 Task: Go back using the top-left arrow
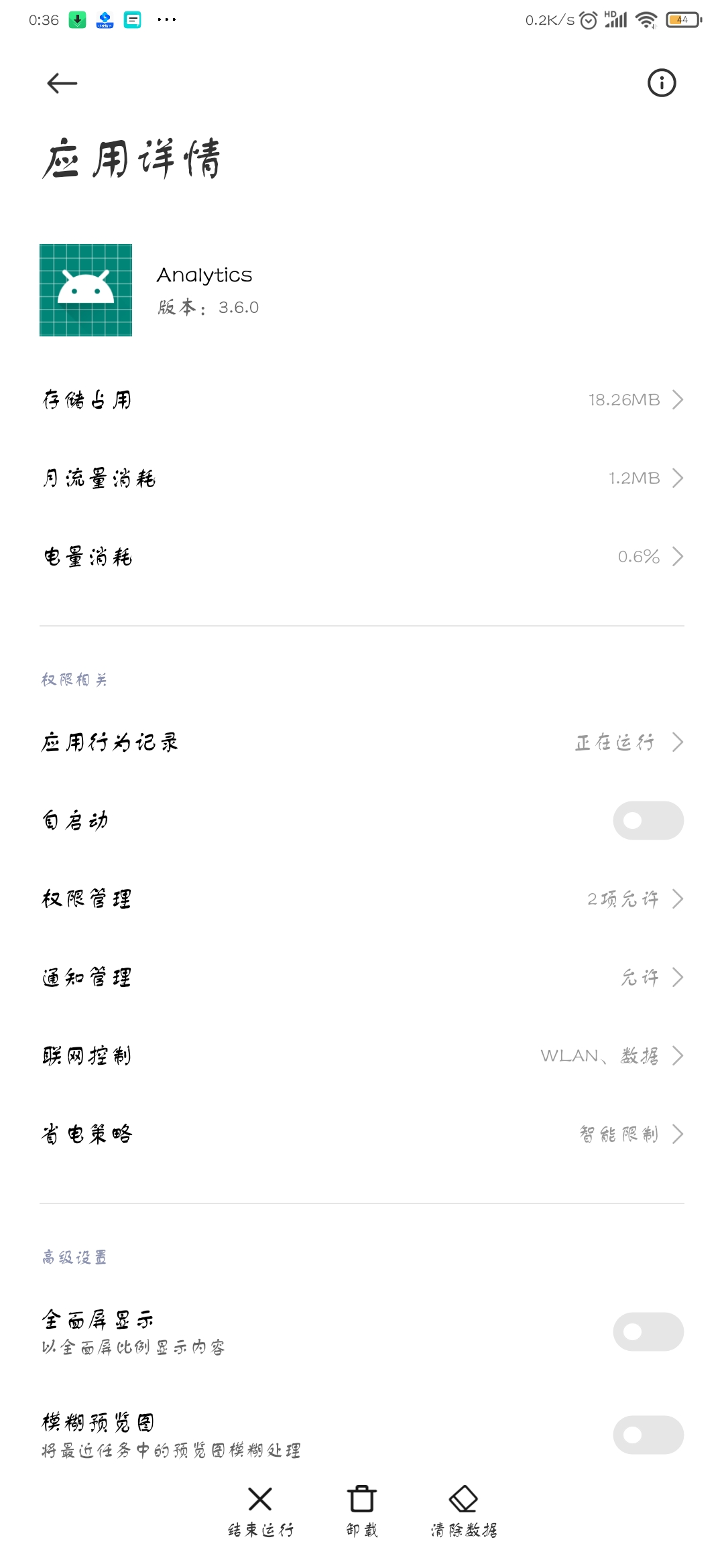(x=62, y=83)
